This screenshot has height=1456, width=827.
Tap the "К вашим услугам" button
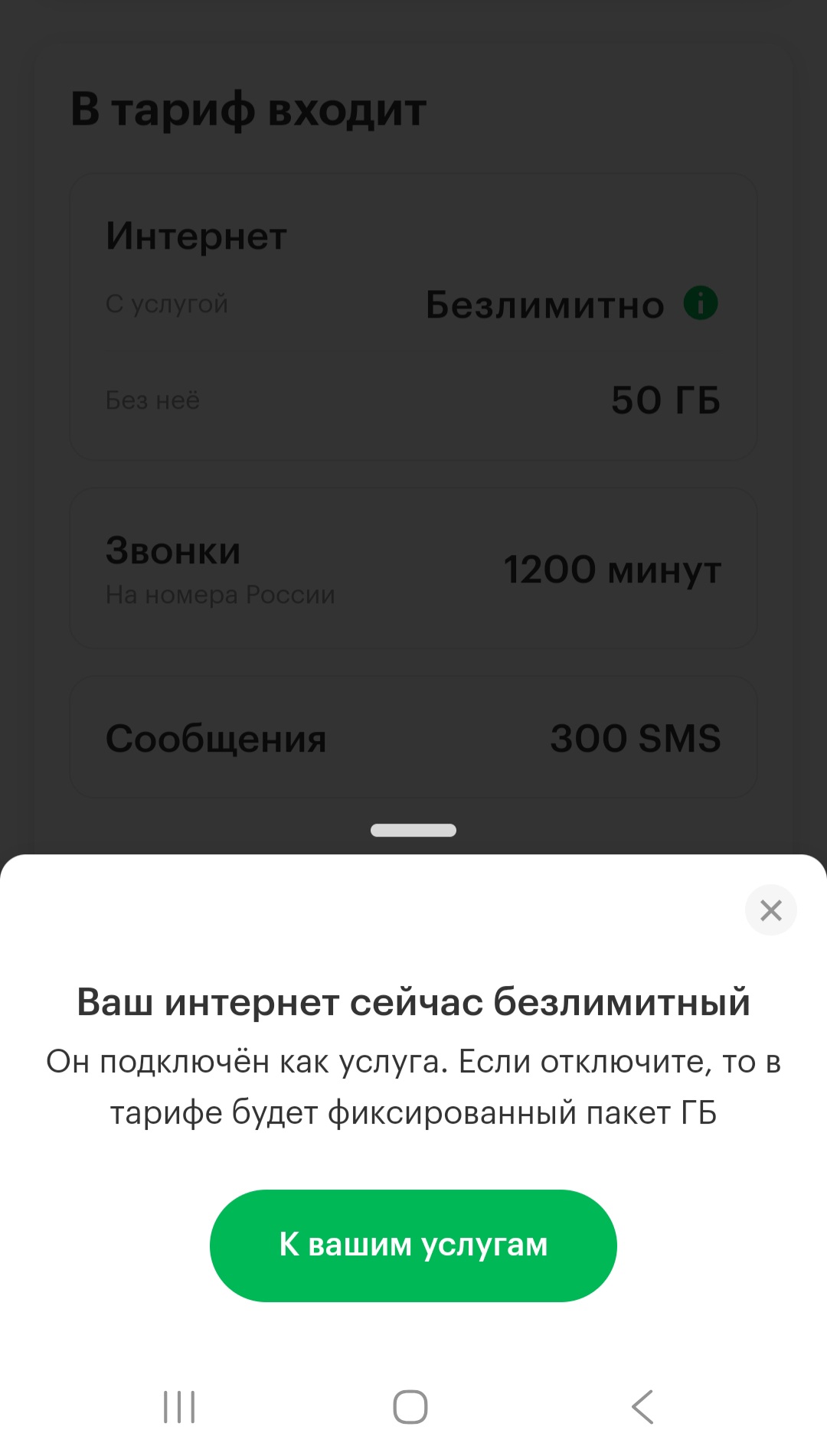(413, 1245)
